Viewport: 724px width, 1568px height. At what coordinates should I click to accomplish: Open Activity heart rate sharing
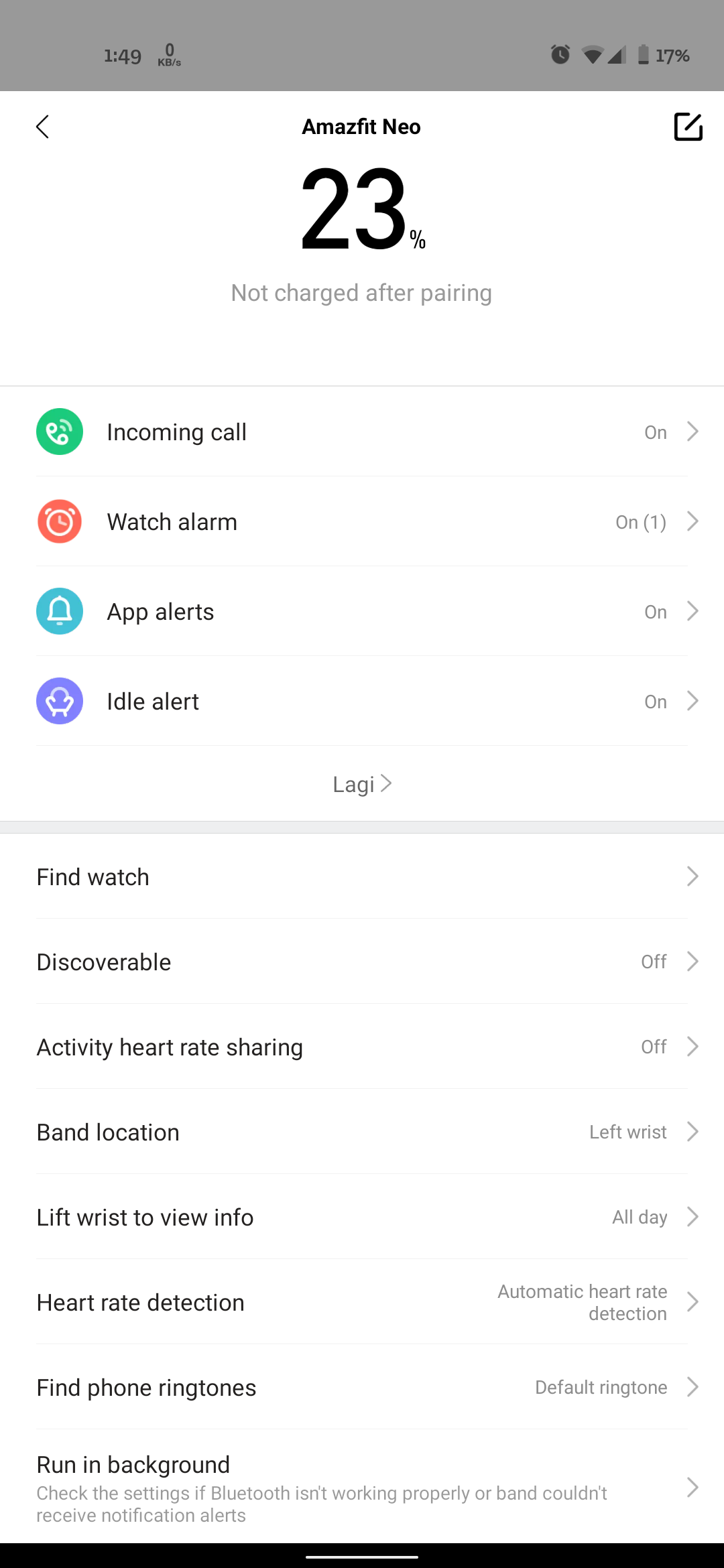362,1047
